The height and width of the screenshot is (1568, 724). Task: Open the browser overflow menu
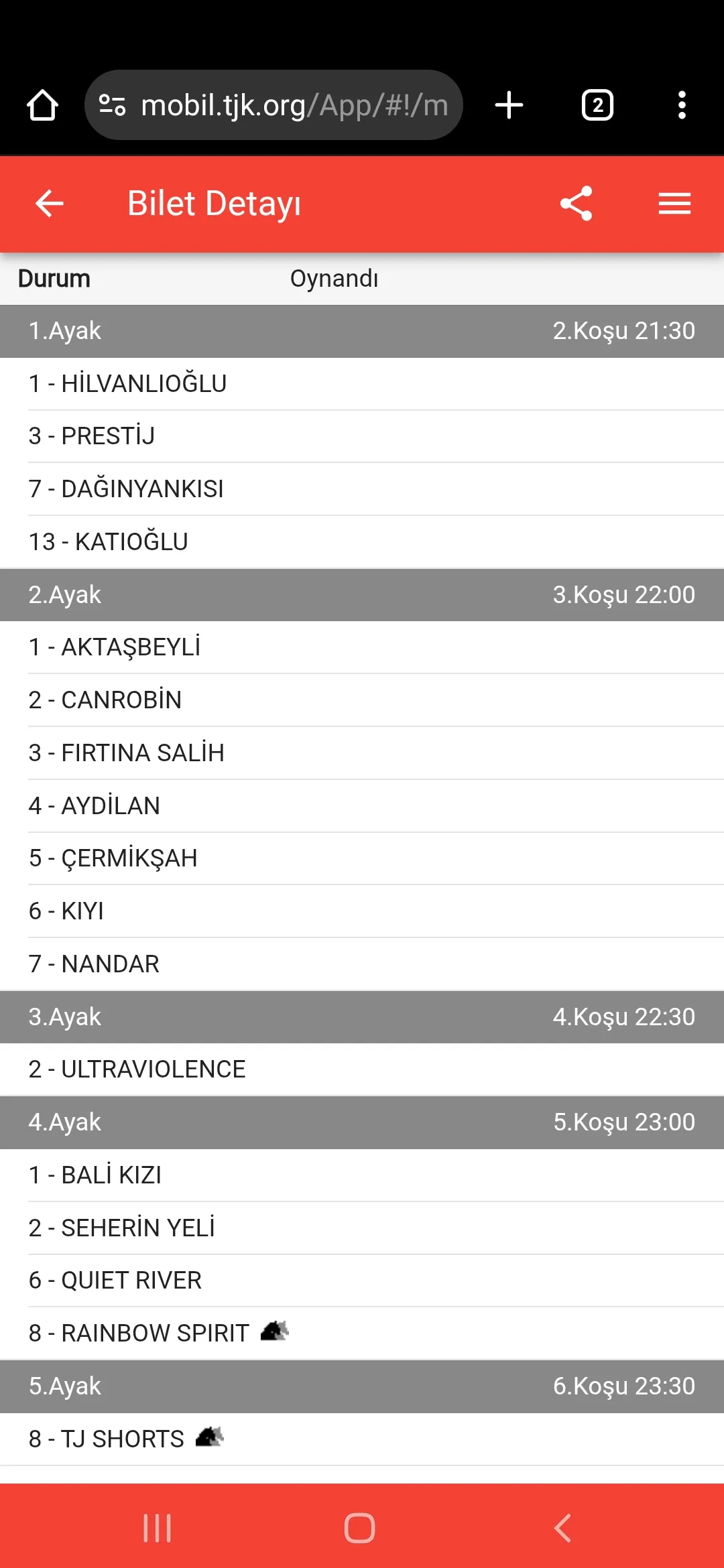click(x=682, y=105)
